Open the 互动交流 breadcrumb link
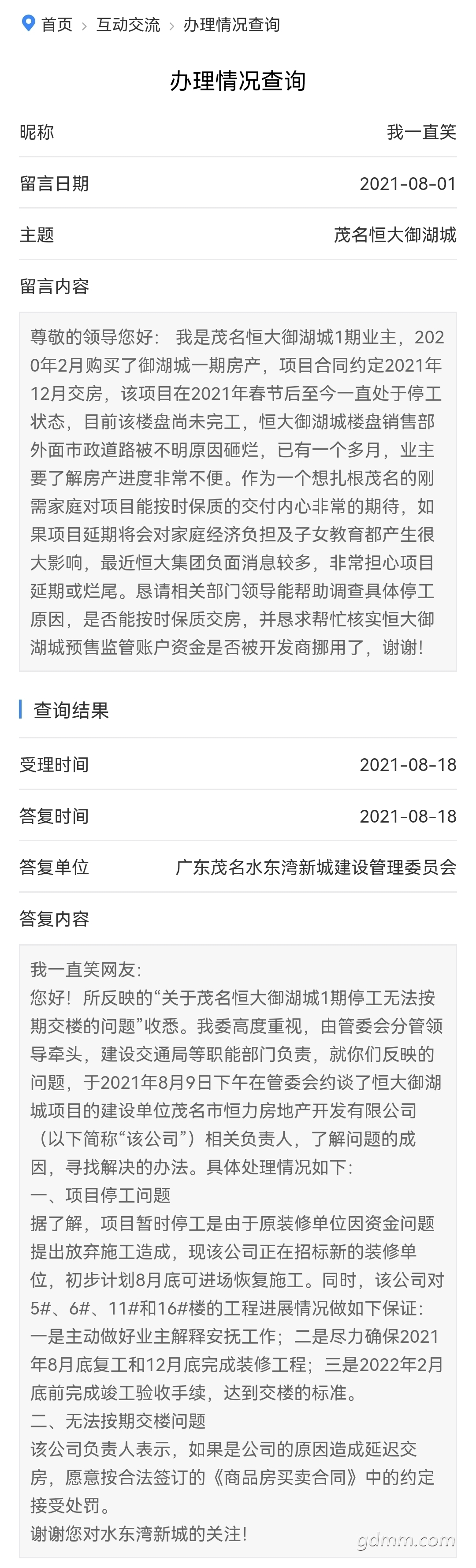The width and height of the screenshot is (476, 1568). [128, 24]
